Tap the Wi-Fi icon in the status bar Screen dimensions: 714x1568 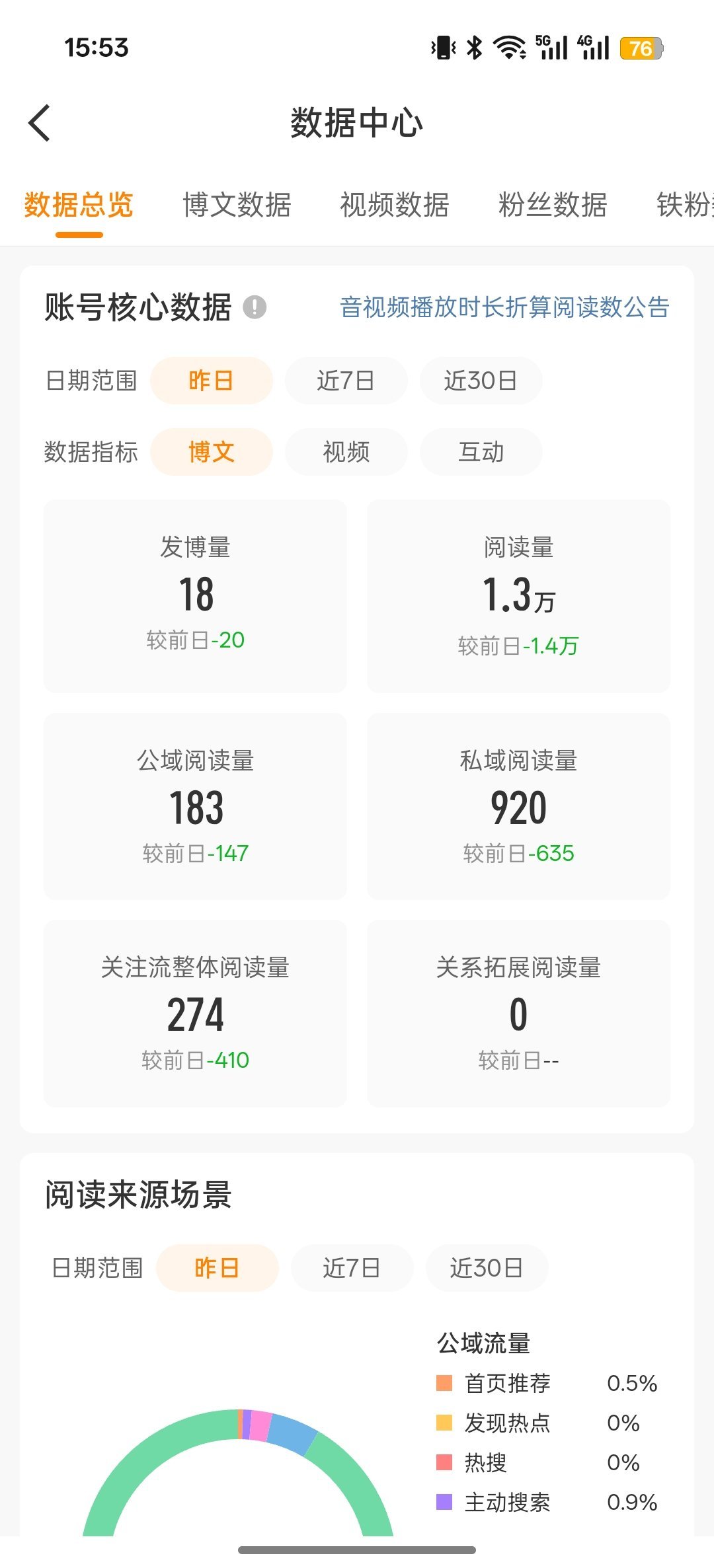click(x=509, y=48)
